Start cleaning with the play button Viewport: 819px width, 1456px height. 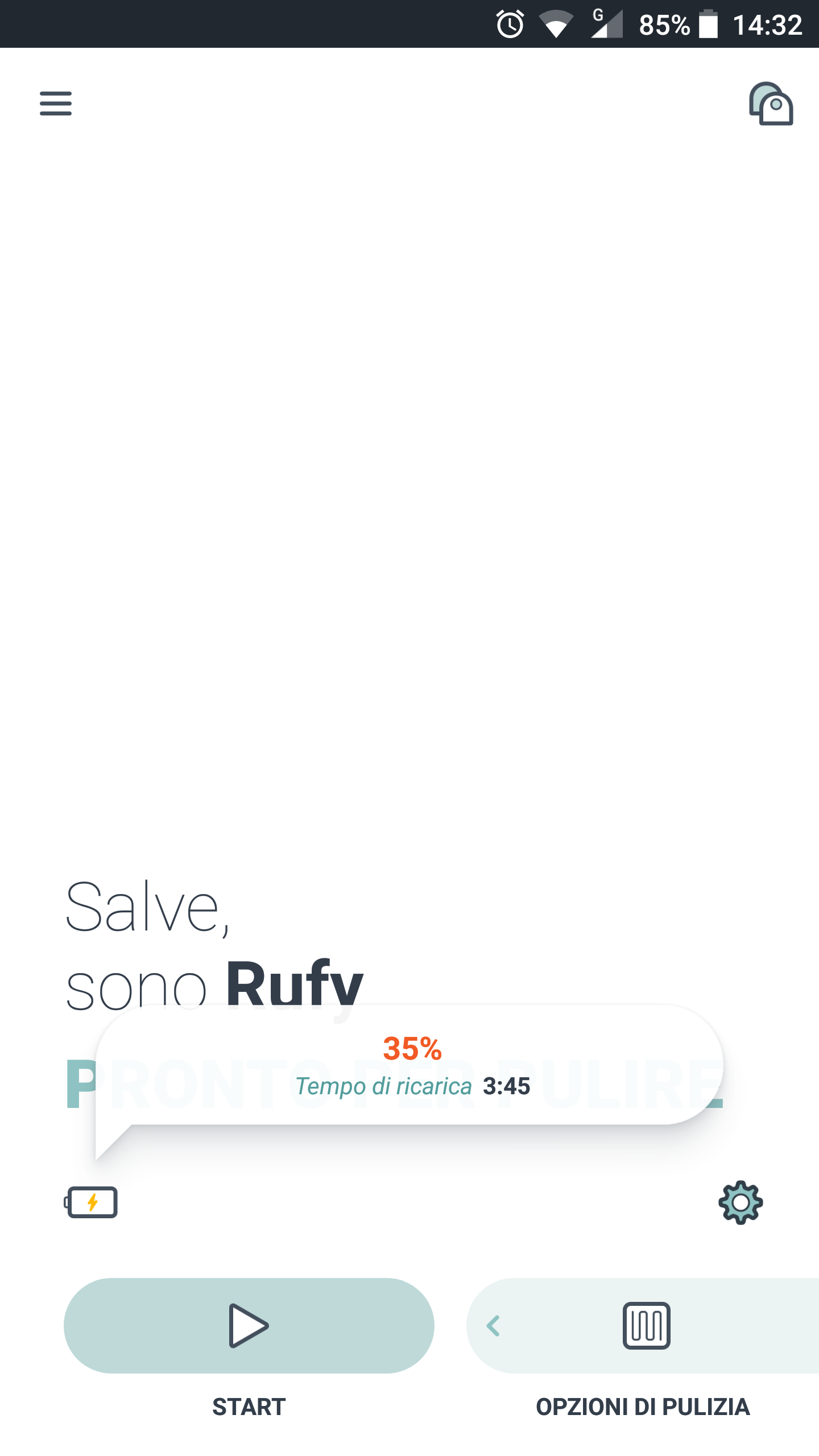pyautogui.click(x=249, y=1326)
